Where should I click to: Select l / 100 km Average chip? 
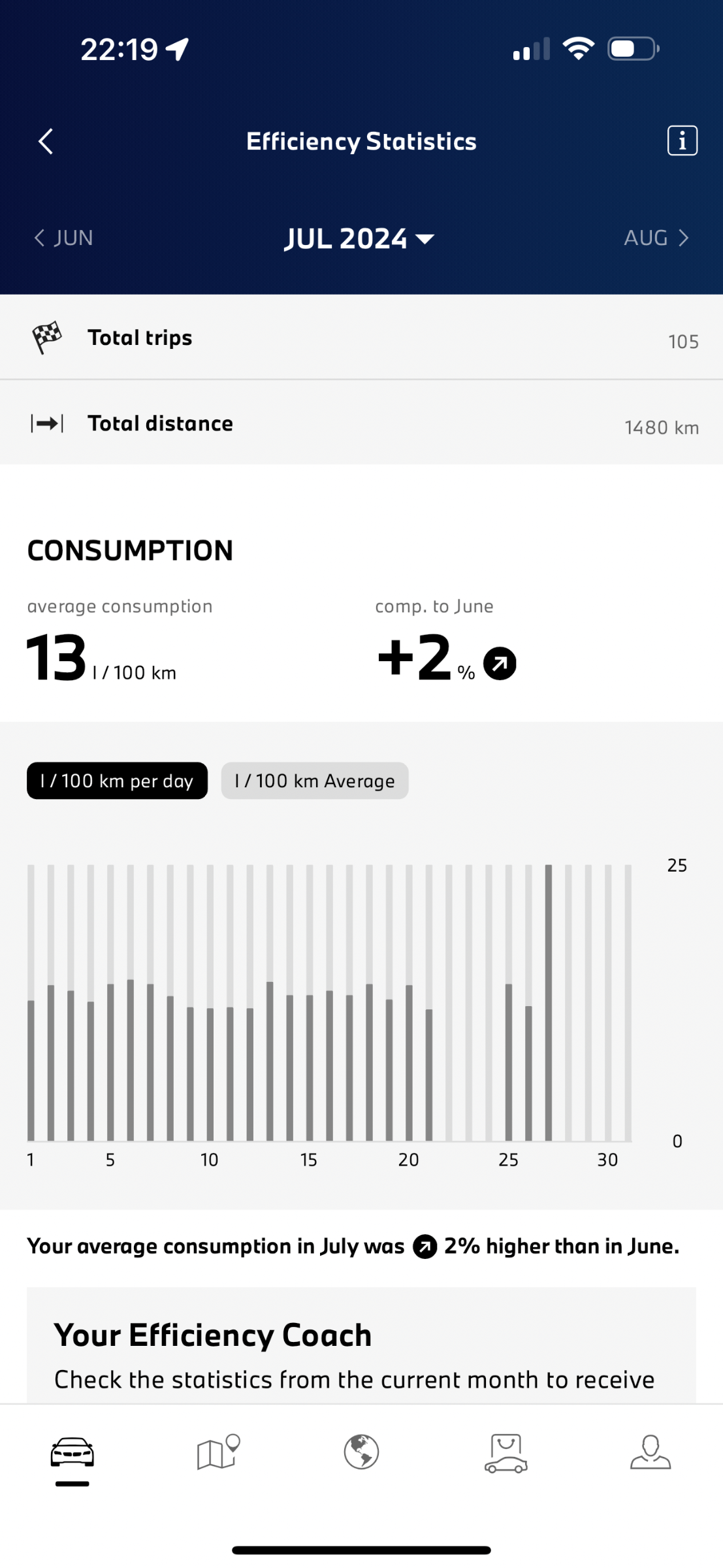315,781
